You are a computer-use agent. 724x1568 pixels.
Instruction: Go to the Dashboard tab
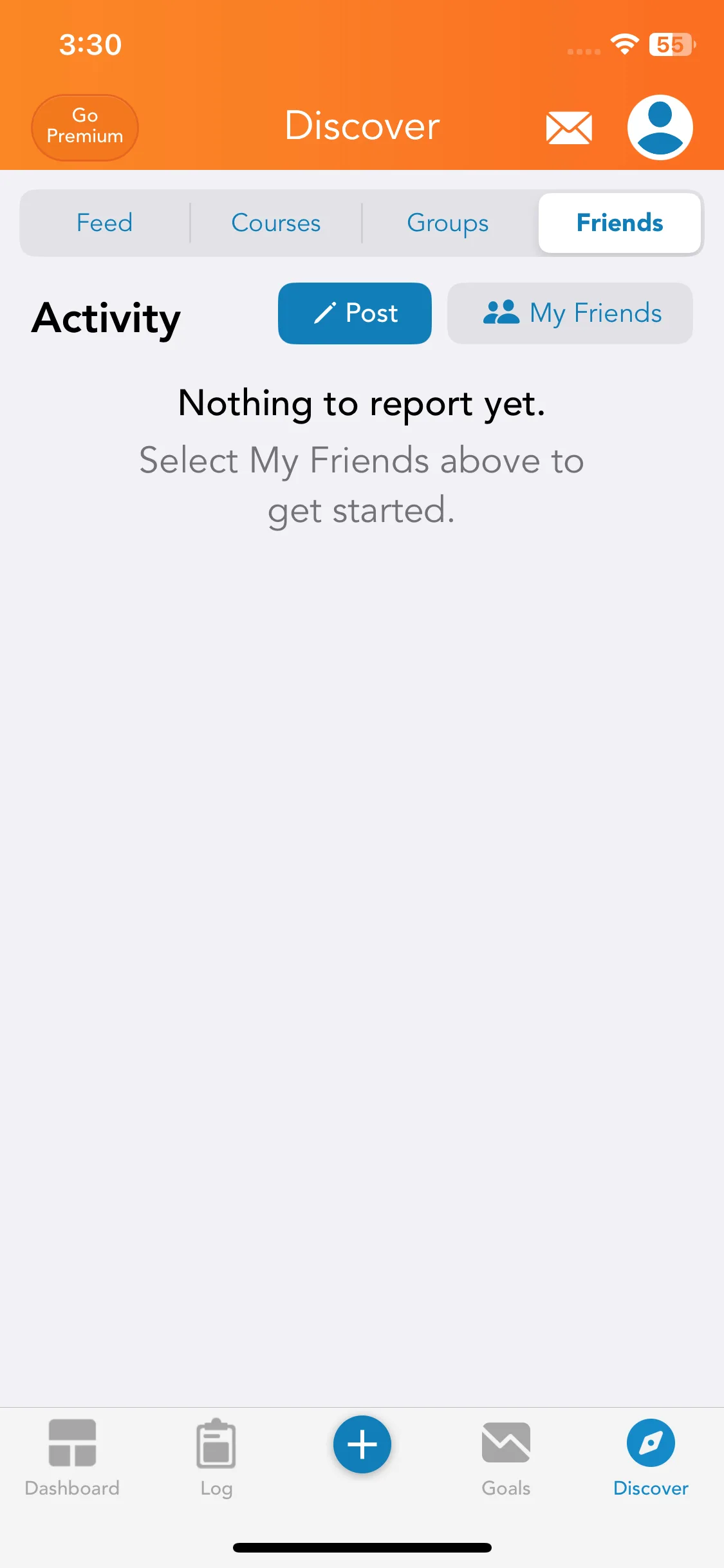(x=72, y=1457)
